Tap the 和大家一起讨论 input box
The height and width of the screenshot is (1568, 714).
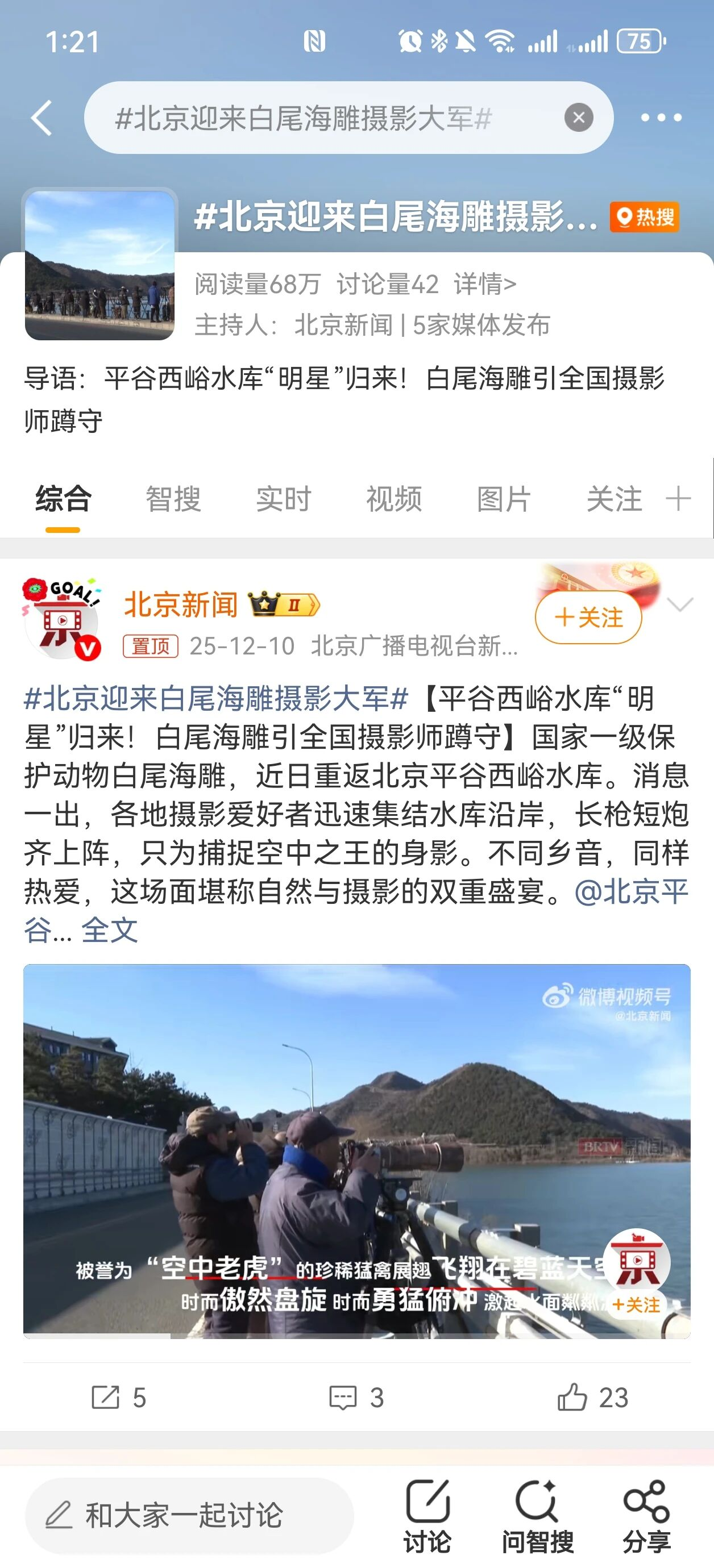189,1516
